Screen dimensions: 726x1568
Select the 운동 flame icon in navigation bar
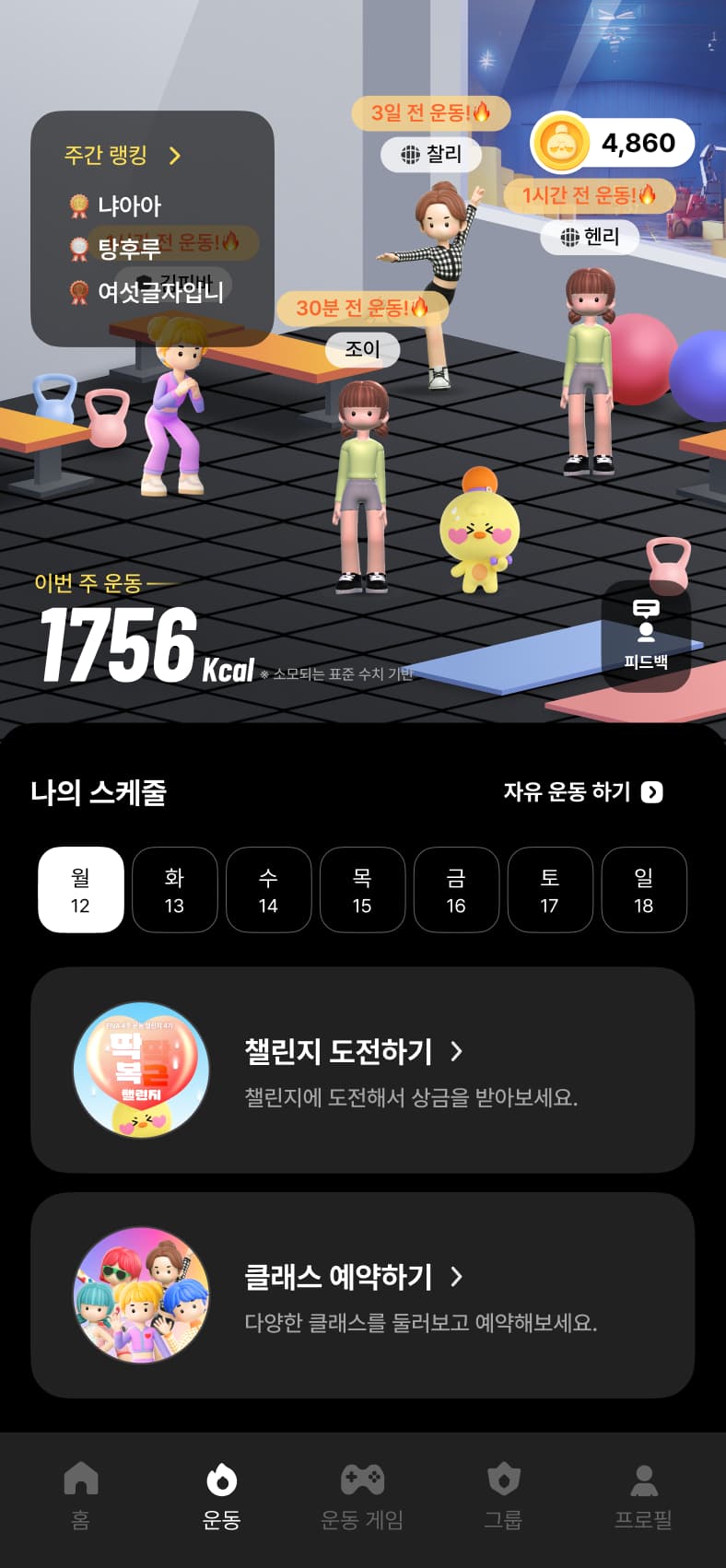[223, 1479]
